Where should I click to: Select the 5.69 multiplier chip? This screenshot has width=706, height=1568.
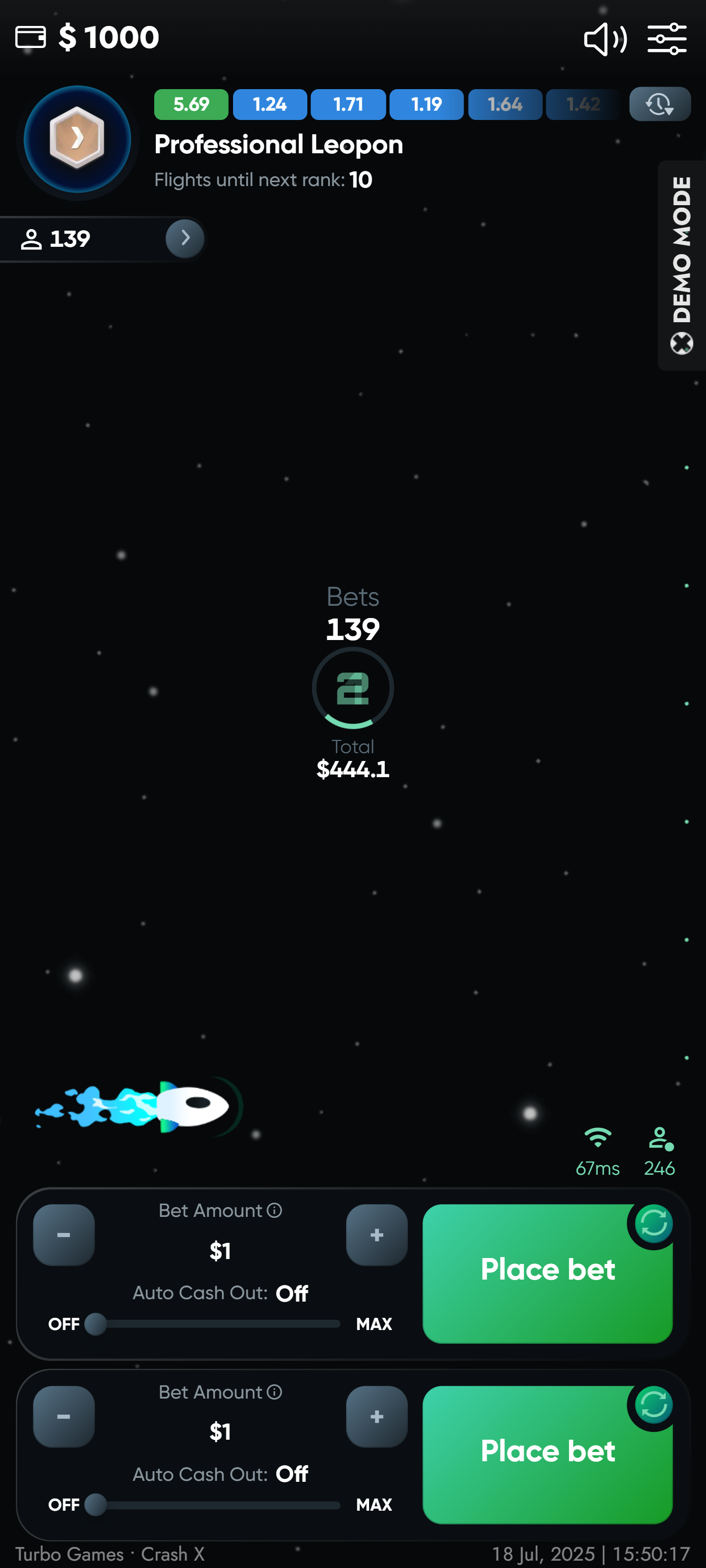(x=191, y=104)
